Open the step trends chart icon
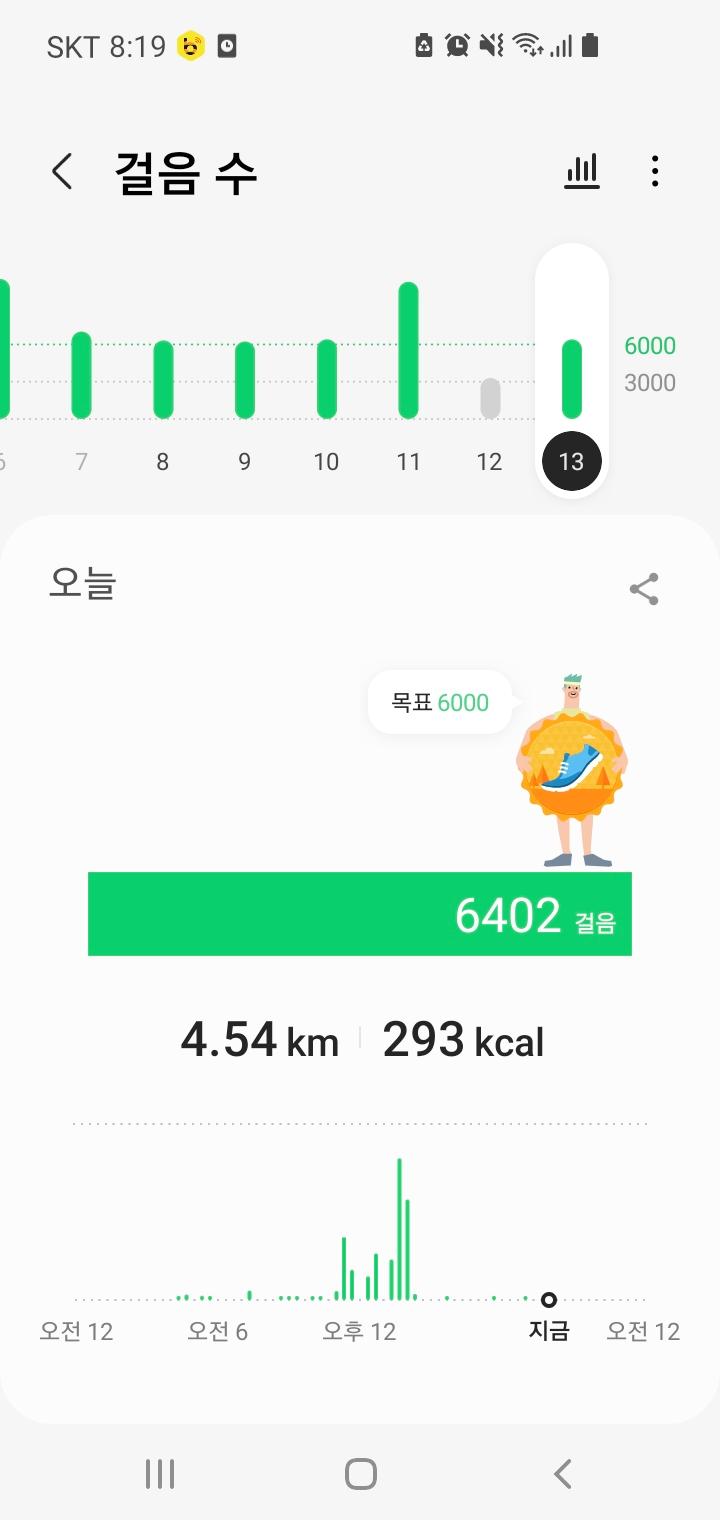The image size is (720, 1520). [582, 172]
